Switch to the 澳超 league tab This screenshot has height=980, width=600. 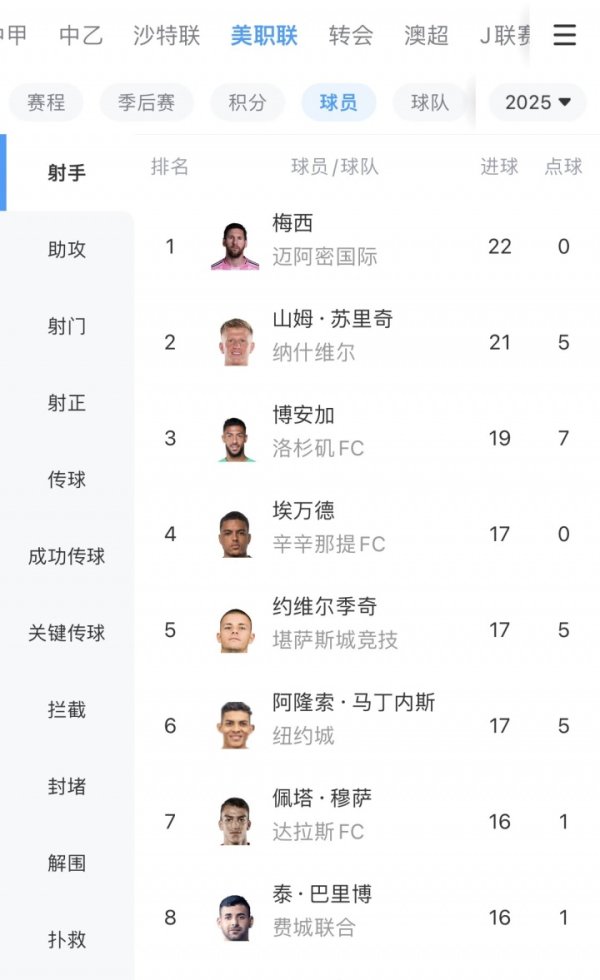coord(426,36)
